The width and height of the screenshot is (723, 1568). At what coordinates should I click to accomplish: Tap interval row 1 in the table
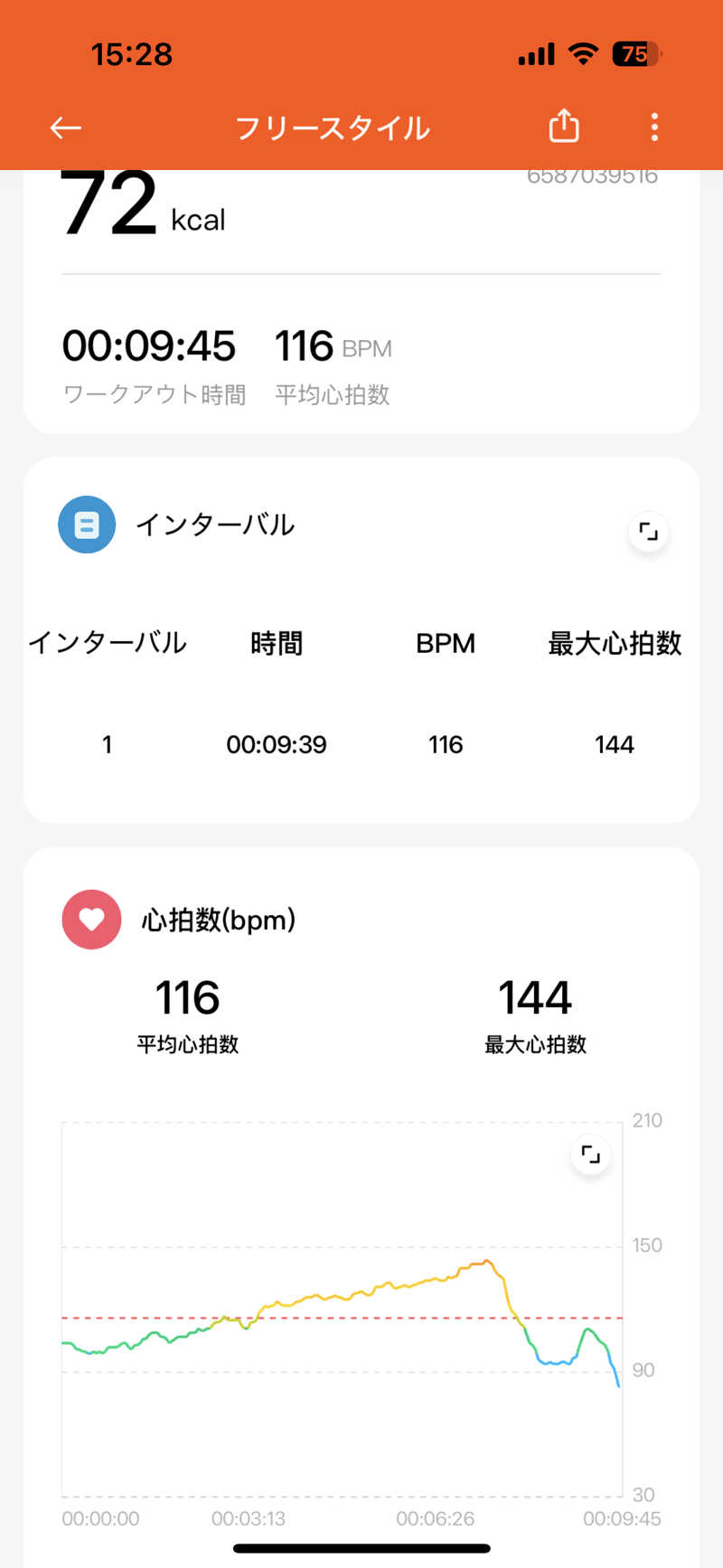(x=361, y=744)
